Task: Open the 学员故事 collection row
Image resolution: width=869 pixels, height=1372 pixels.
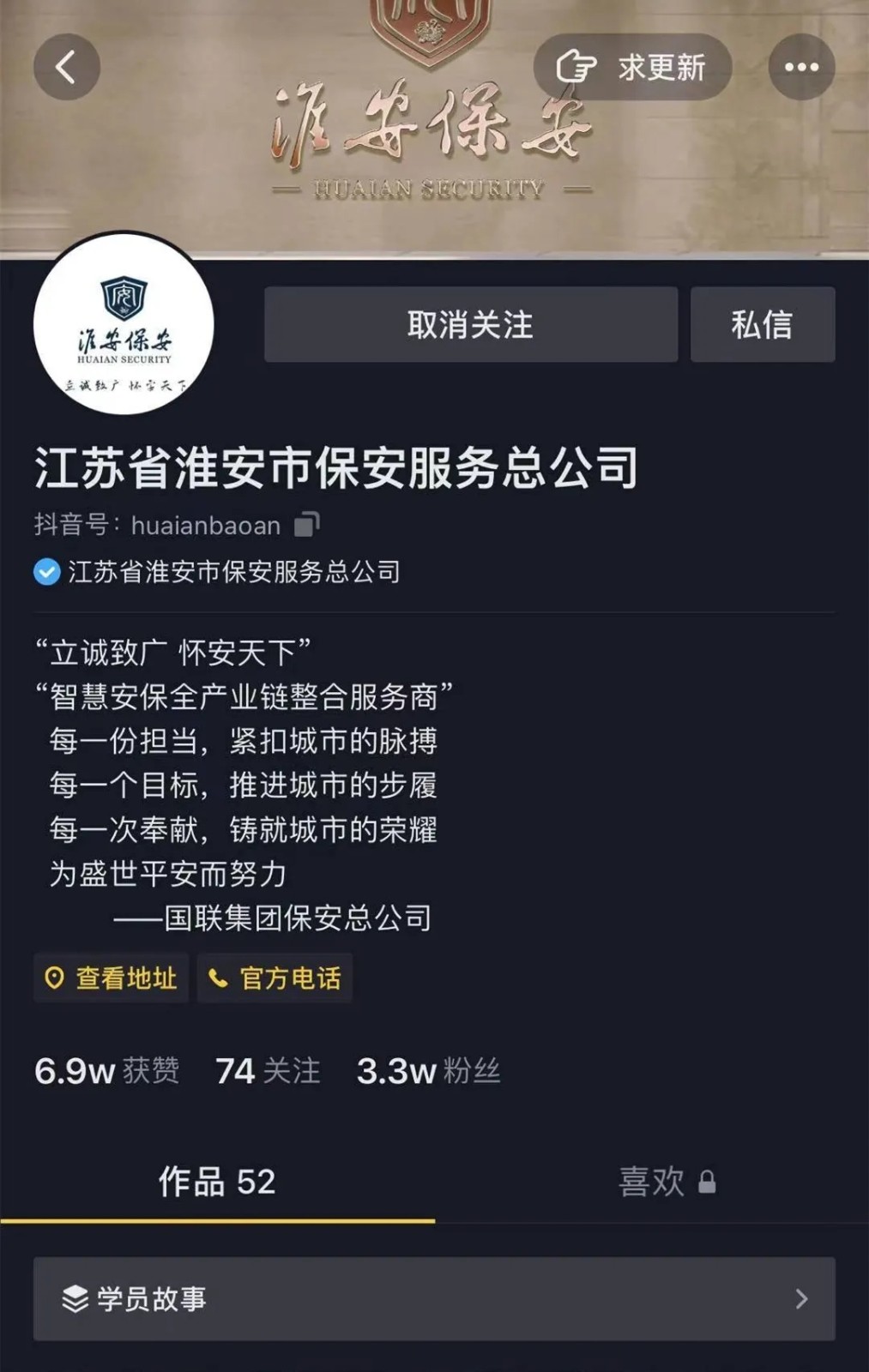Action: (434, 1299)
